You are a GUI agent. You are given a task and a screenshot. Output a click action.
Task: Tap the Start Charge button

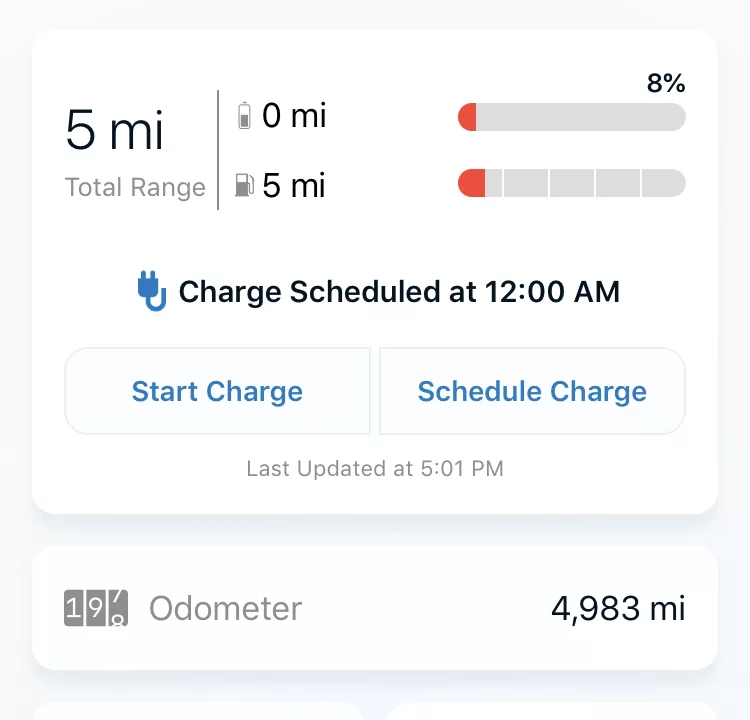click(x=217, y=391)
